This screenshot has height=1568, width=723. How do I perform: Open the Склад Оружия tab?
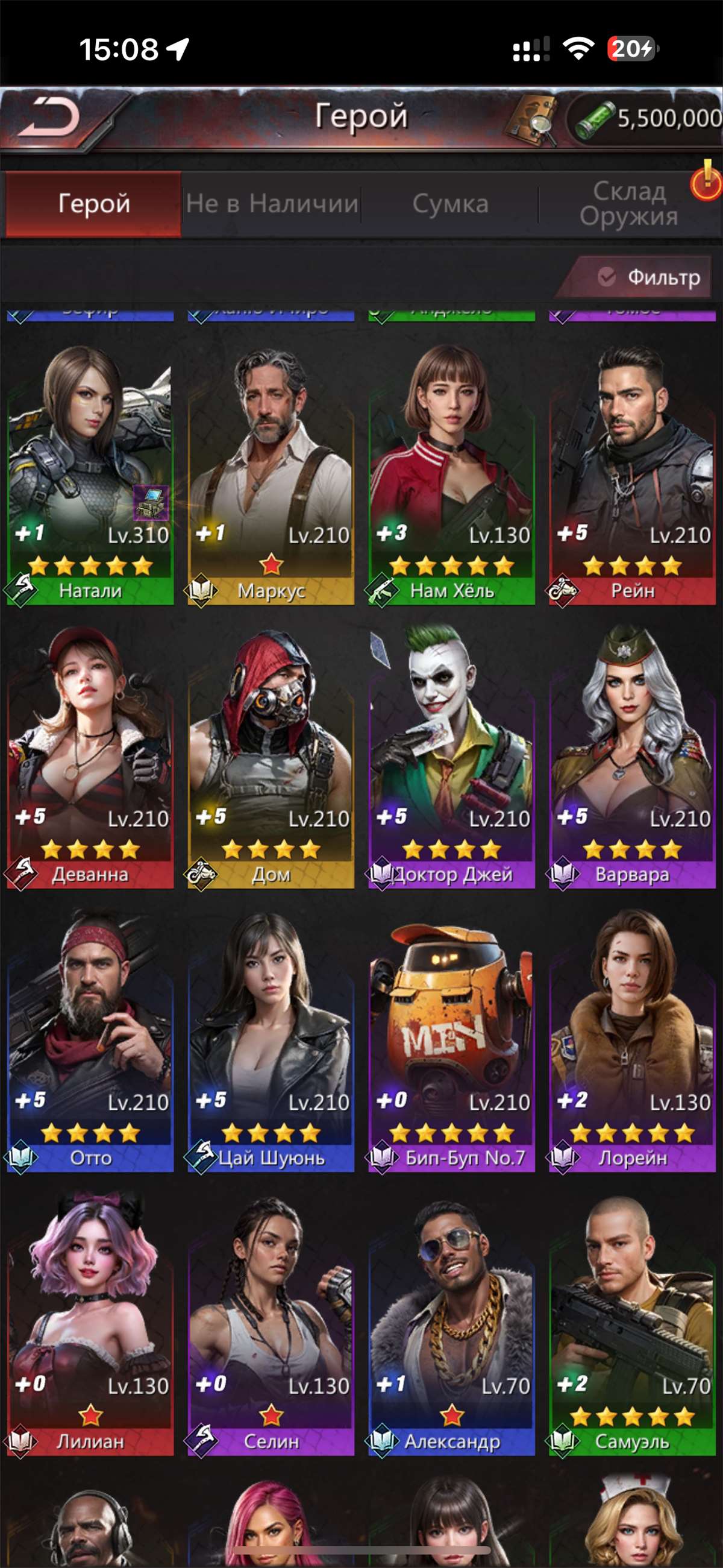click(628, 204)
